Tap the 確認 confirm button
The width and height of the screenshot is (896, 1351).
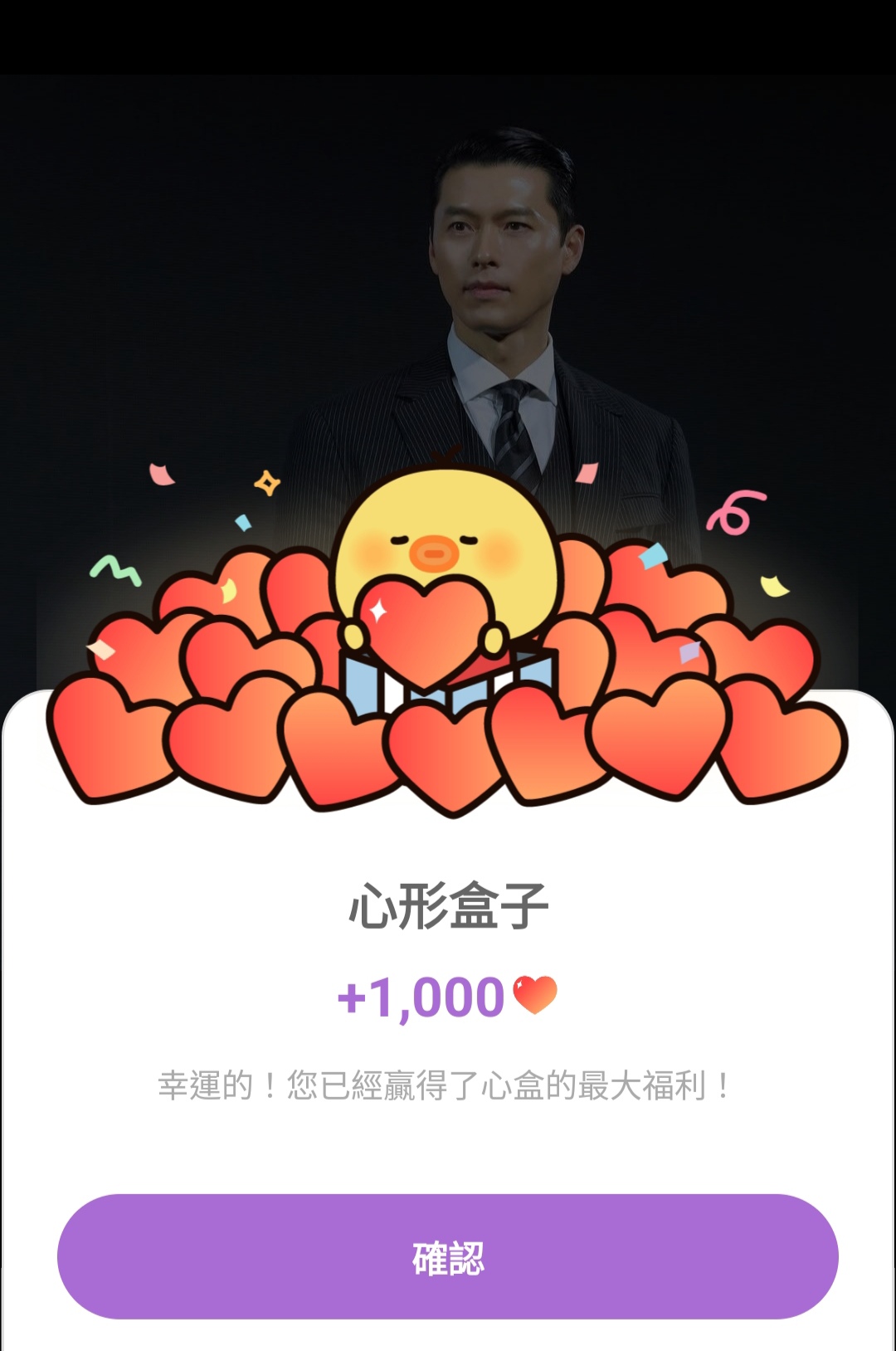pos(448,1256)
